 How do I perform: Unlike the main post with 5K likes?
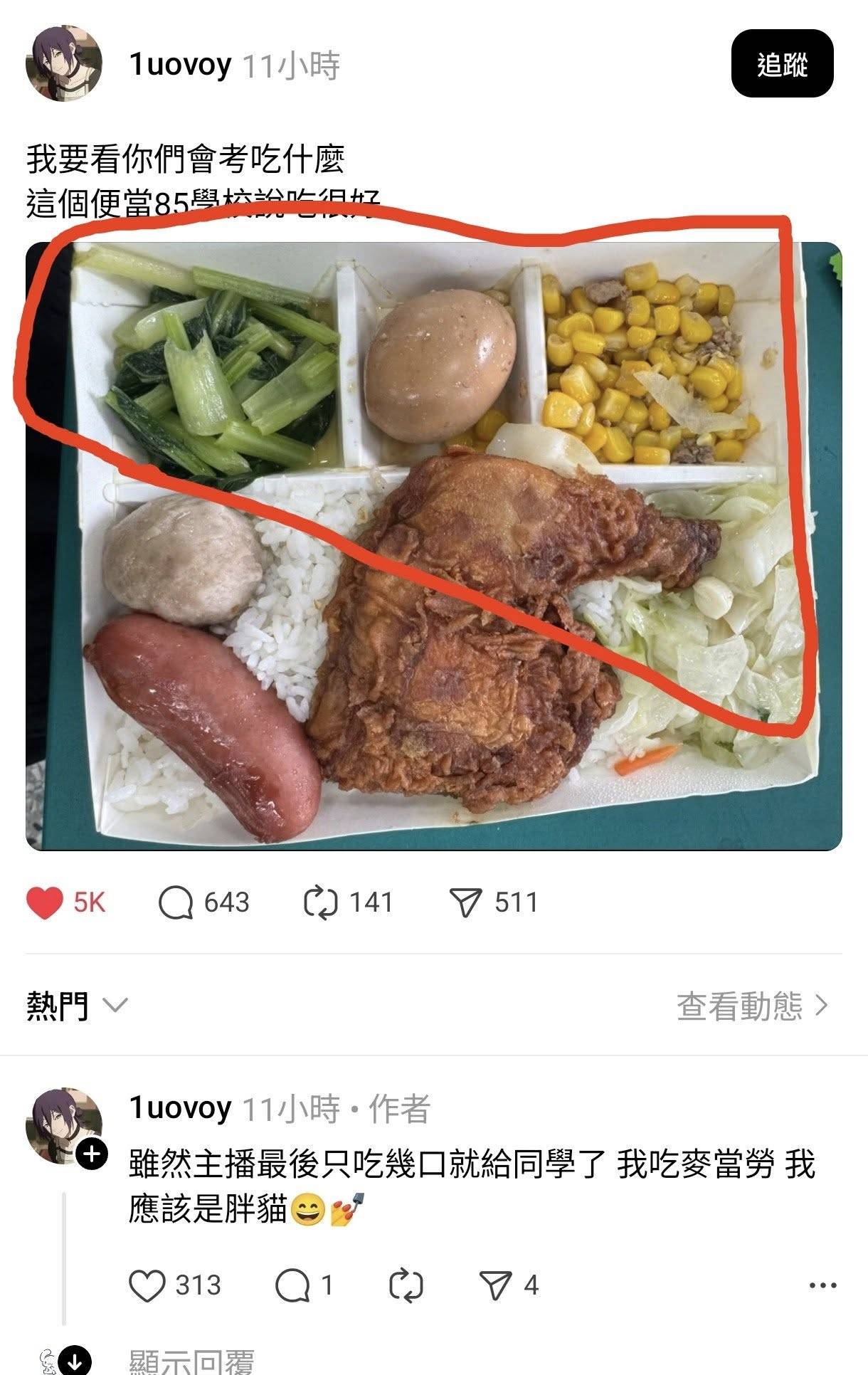click(x=45, y=902)
